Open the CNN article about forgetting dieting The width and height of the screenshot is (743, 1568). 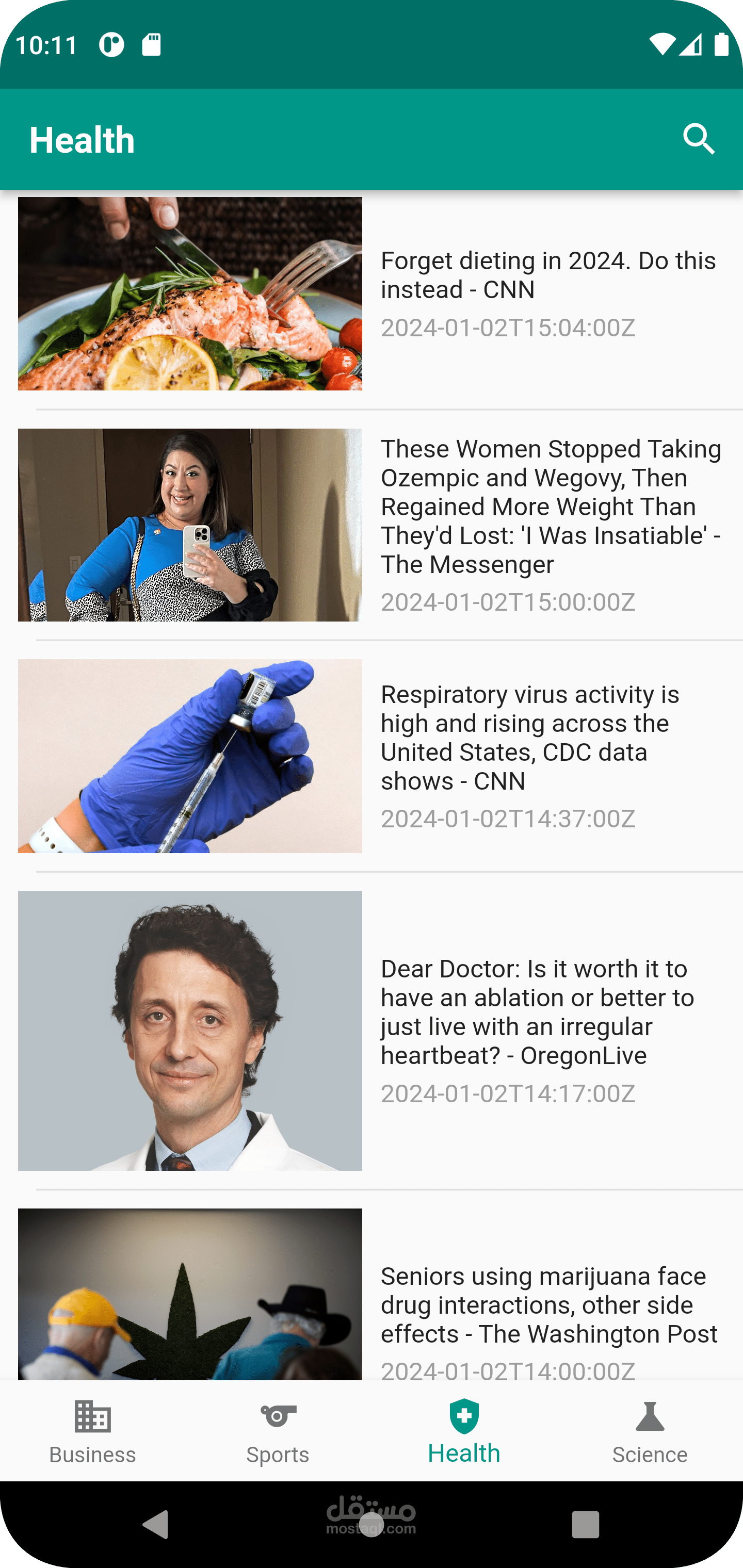click(x=372, y=293)
